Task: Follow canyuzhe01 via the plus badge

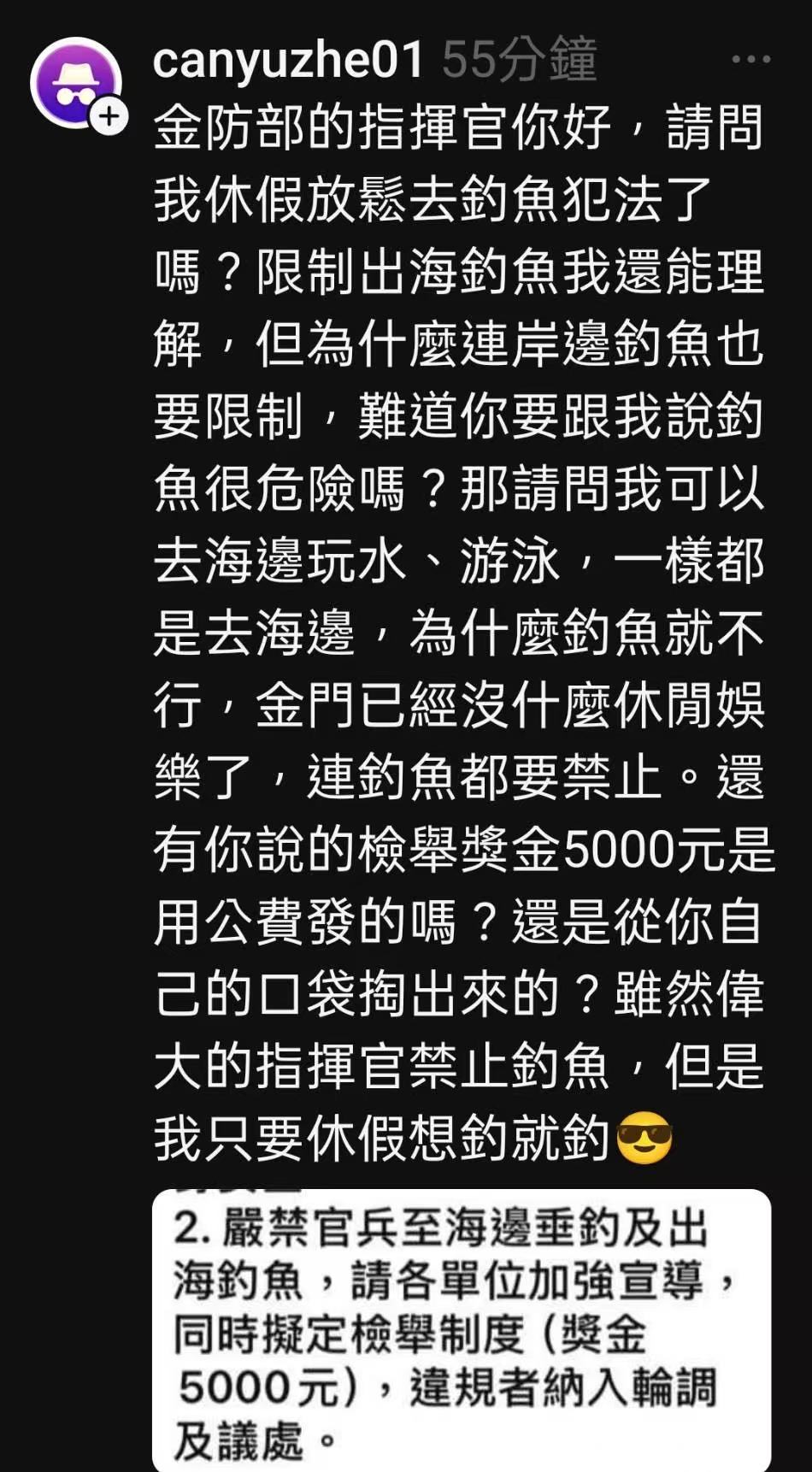Action: (109, 116)
